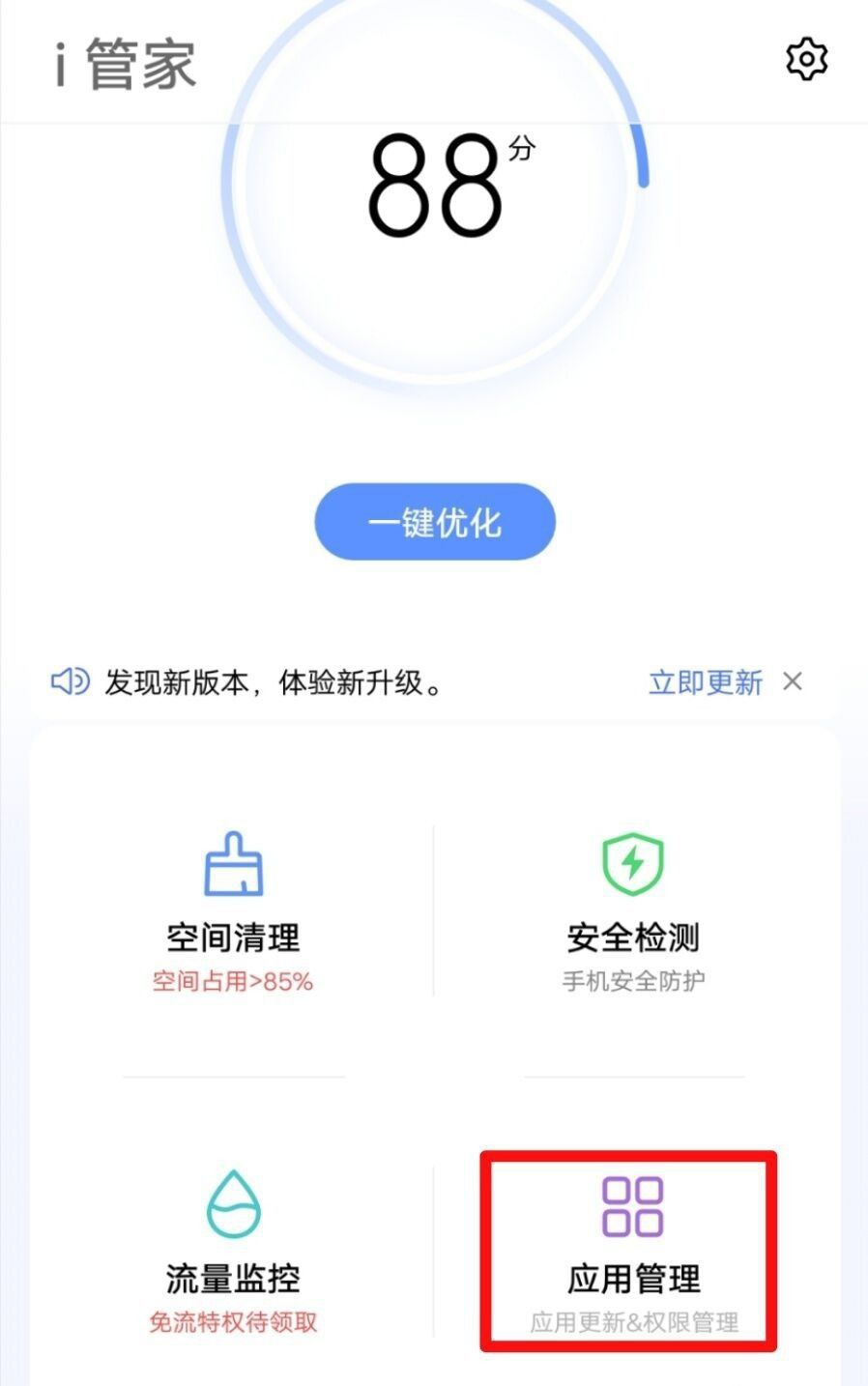
Task: Open 流量监控 data monitor
Action: point(233,1252)
